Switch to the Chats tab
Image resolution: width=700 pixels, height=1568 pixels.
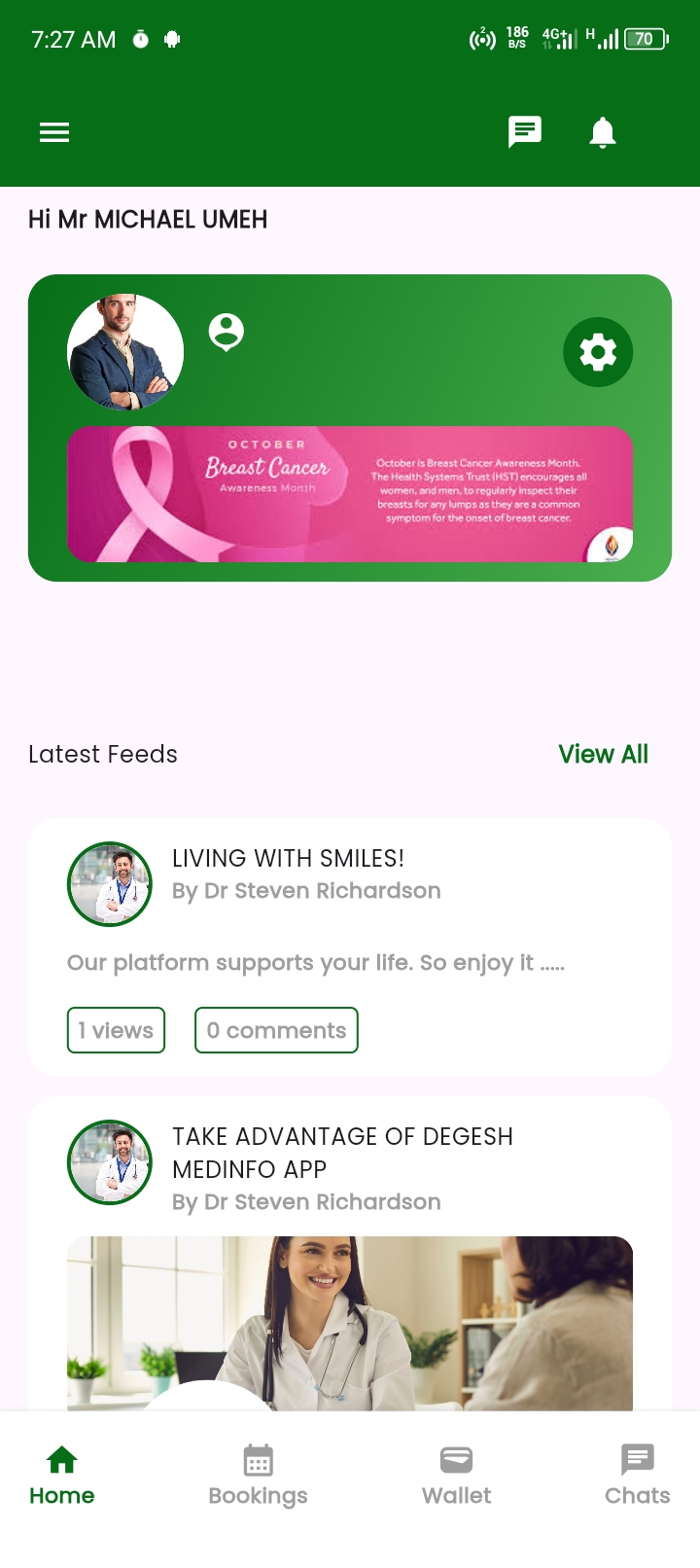[x=637, y=1475]
